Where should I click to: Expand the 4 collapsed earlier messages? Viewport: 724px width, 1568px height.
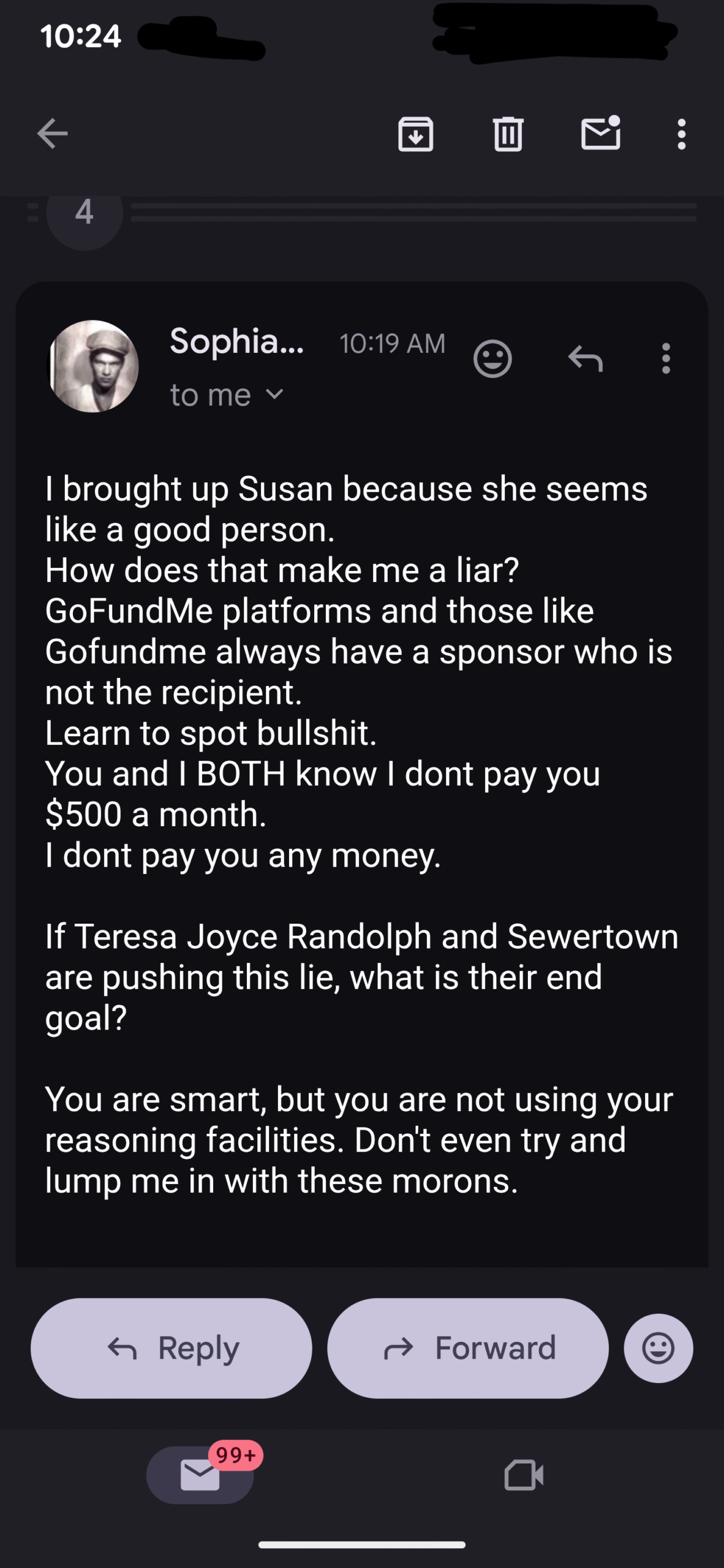click(x=85, y=213)
